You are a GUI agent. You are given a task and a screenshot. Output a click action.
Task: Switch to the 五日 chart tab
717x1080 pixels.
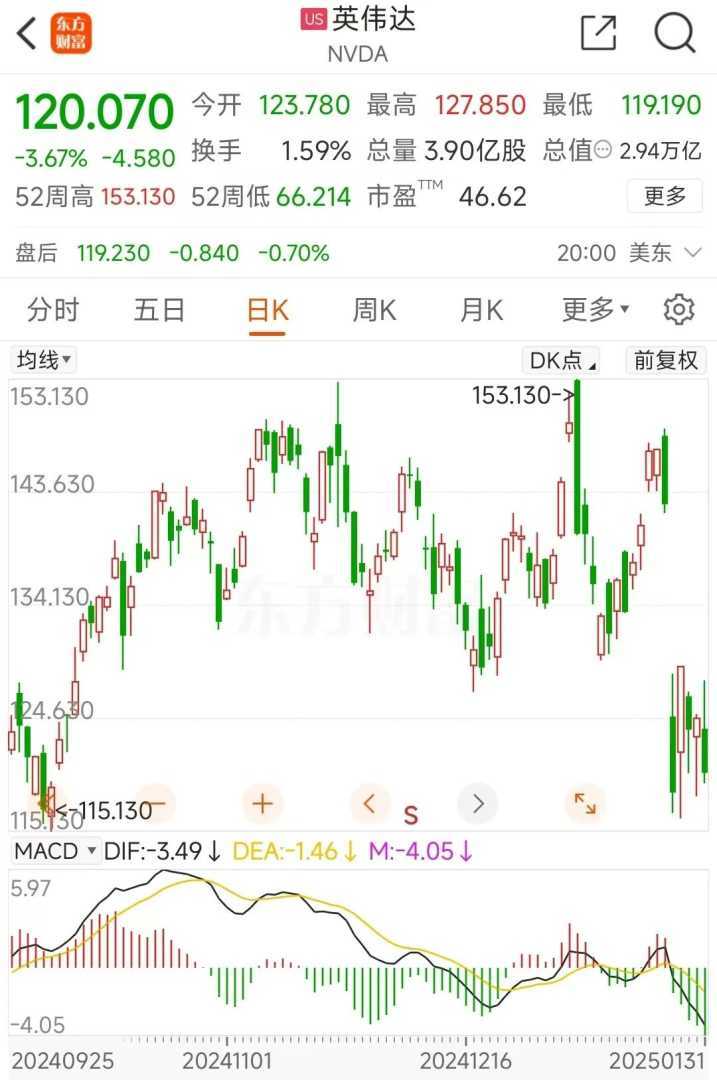pos(159,310)
